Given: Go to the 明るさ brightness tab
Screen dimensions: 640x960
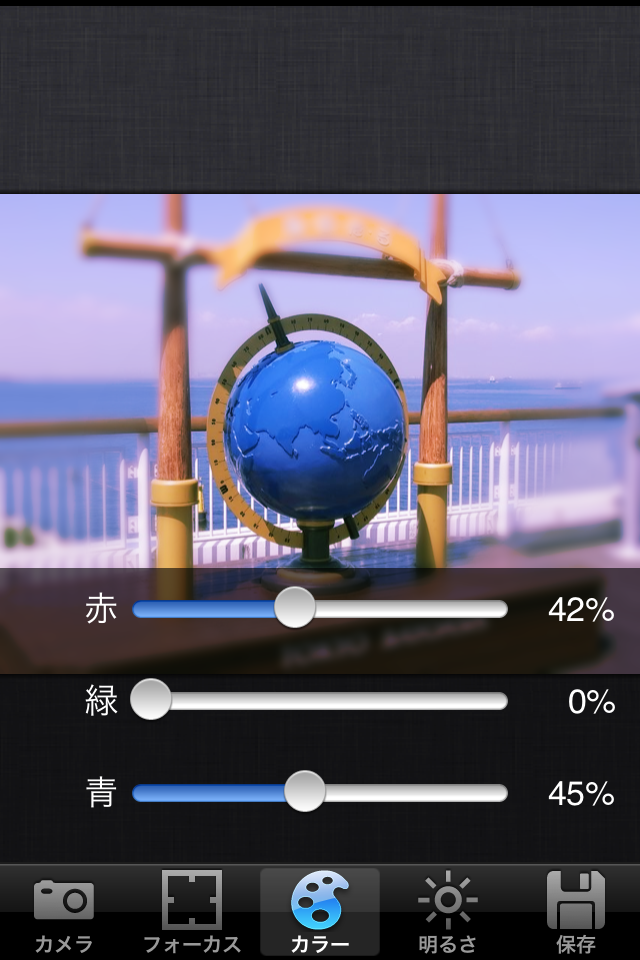Looking at the screenshot, I should coord(448,912).
